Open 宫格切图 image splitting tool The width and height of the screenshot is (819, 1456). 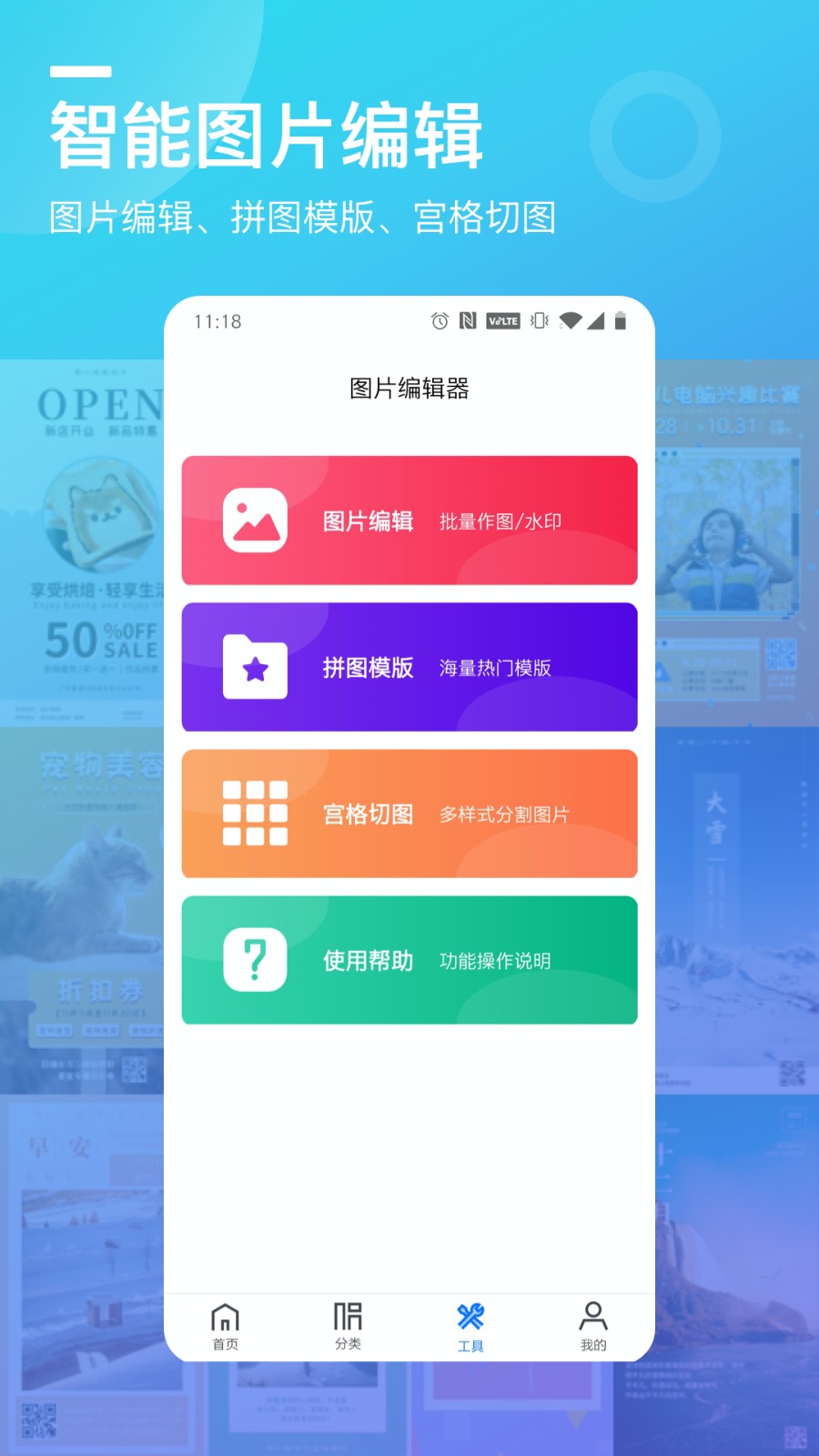coord(409,814)
